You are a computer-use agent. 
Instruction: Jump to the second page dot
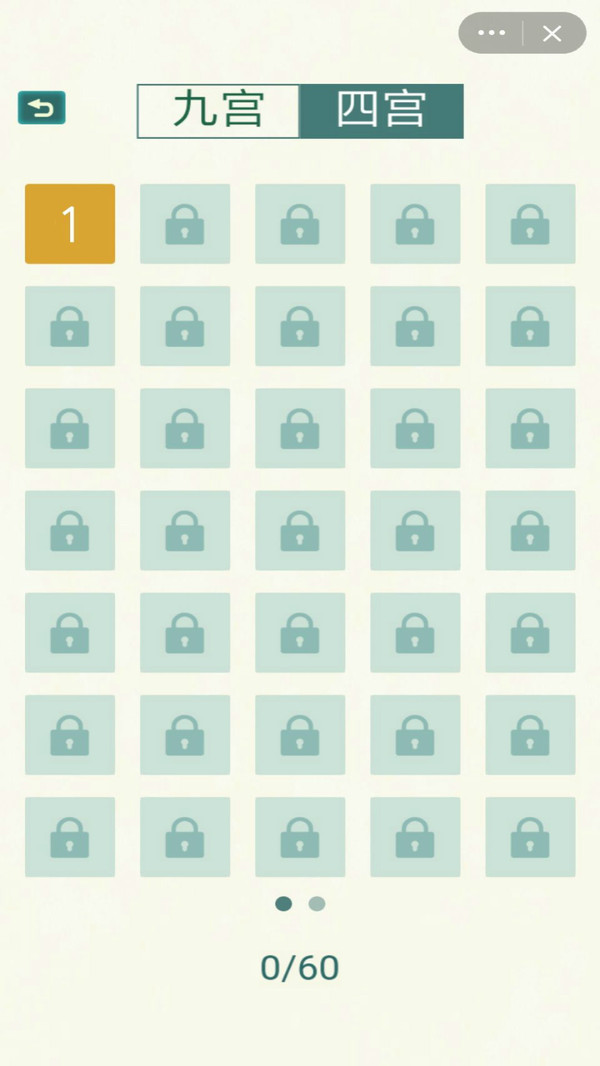pyautogui.click(x=317, y=904)
